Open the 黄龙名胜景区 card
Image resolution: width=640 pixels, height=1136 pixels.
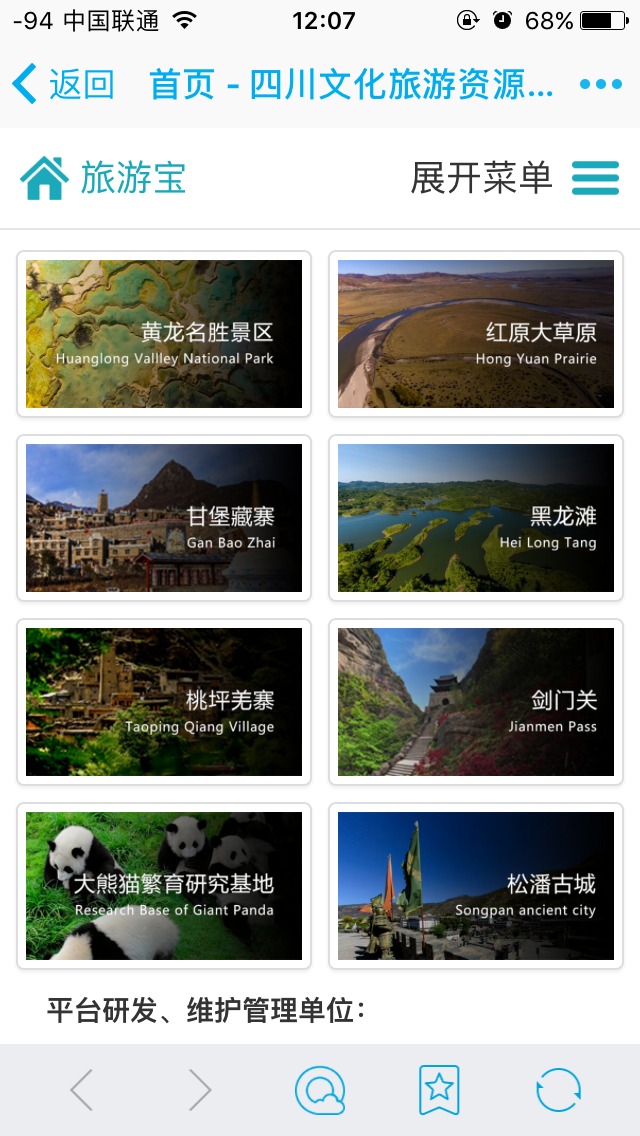click(x=164, y=334)
